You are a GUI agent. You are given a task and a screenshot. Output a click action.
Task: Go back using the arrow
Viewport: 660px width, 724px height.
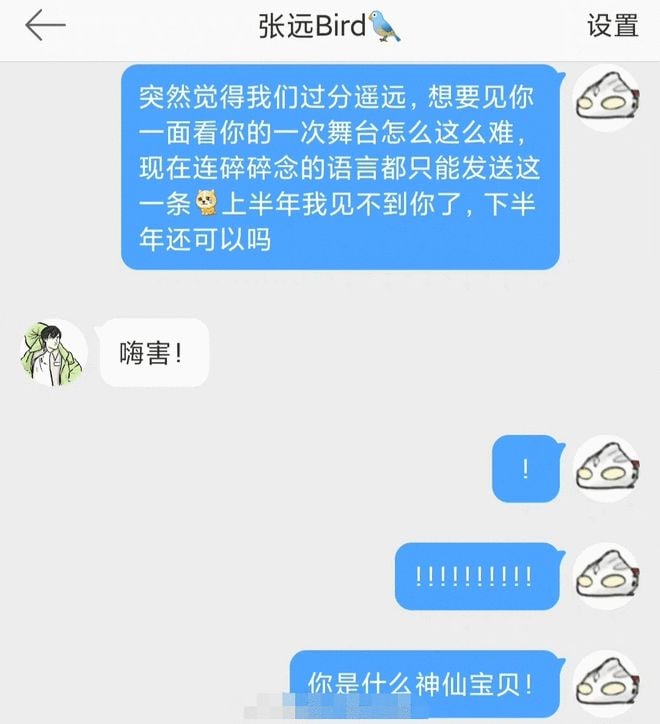pyautogui.click(x=45, y=26)
